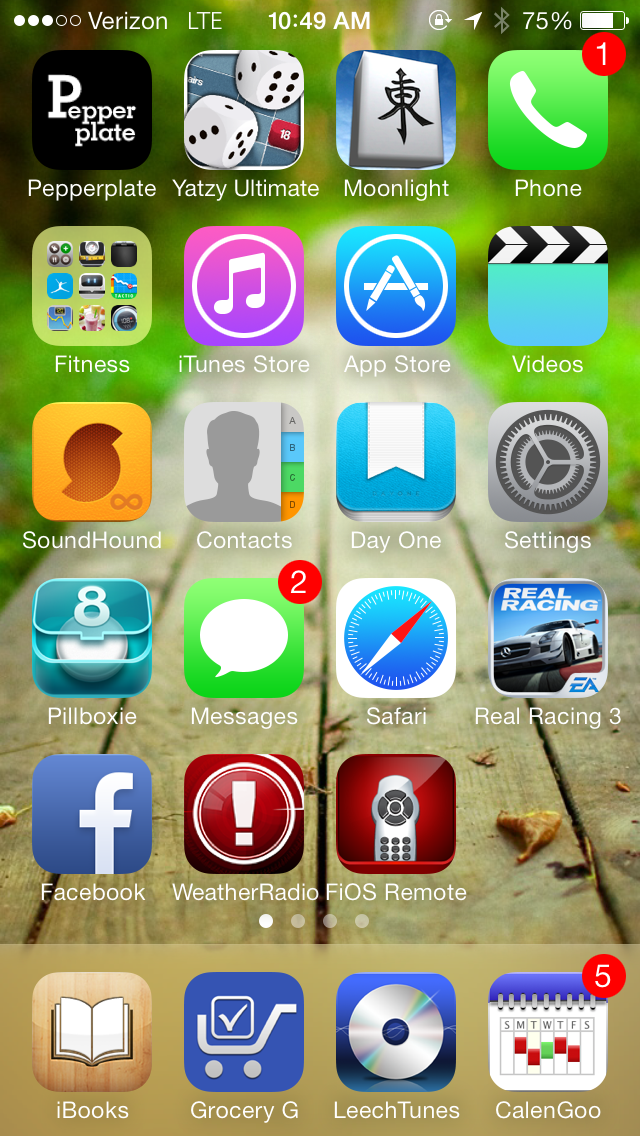Open the Moonlight mahjong app
Image resolution: width=640 pixels, height=1136 pixels.
396,110
